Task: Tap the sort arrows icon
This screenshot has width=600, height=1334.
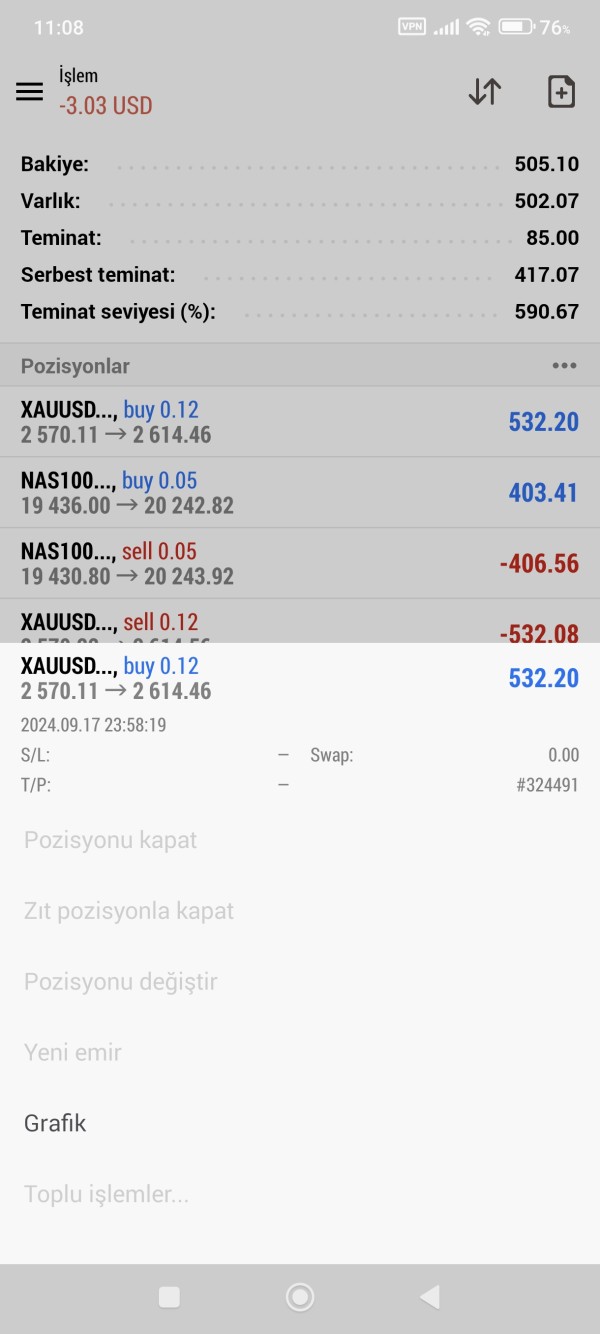Action: coord(485,92)
